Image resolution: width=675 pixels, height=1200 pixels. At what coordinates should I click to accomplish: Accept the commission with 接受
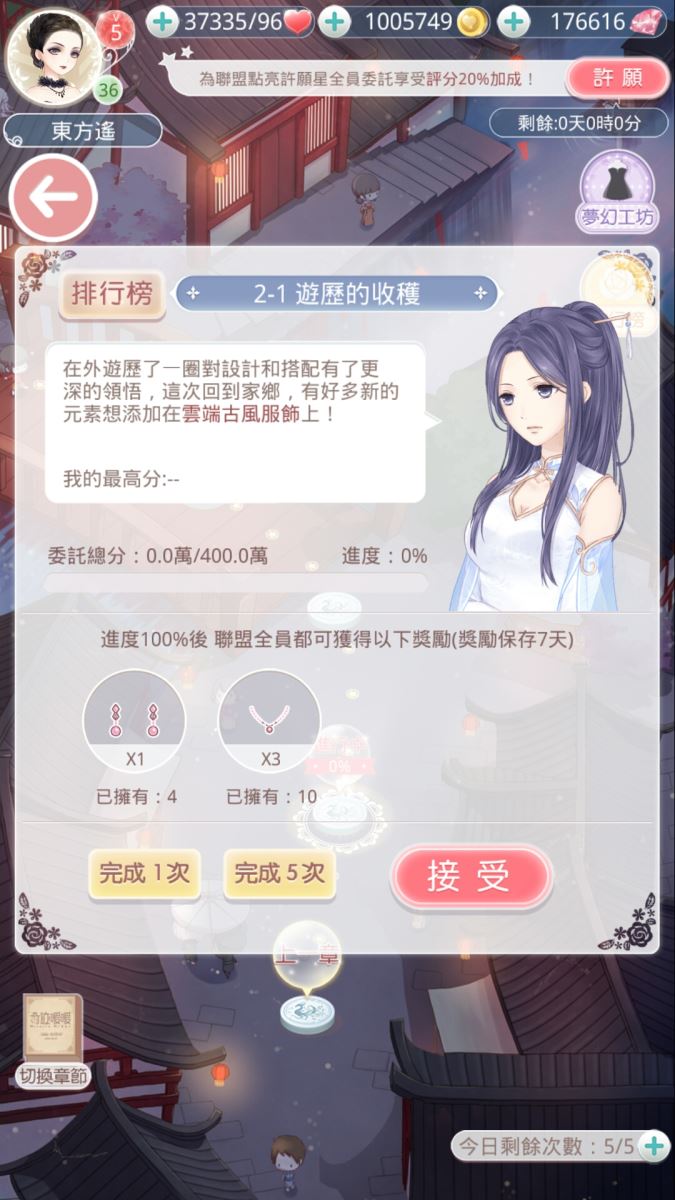click(x=470, y=877)
